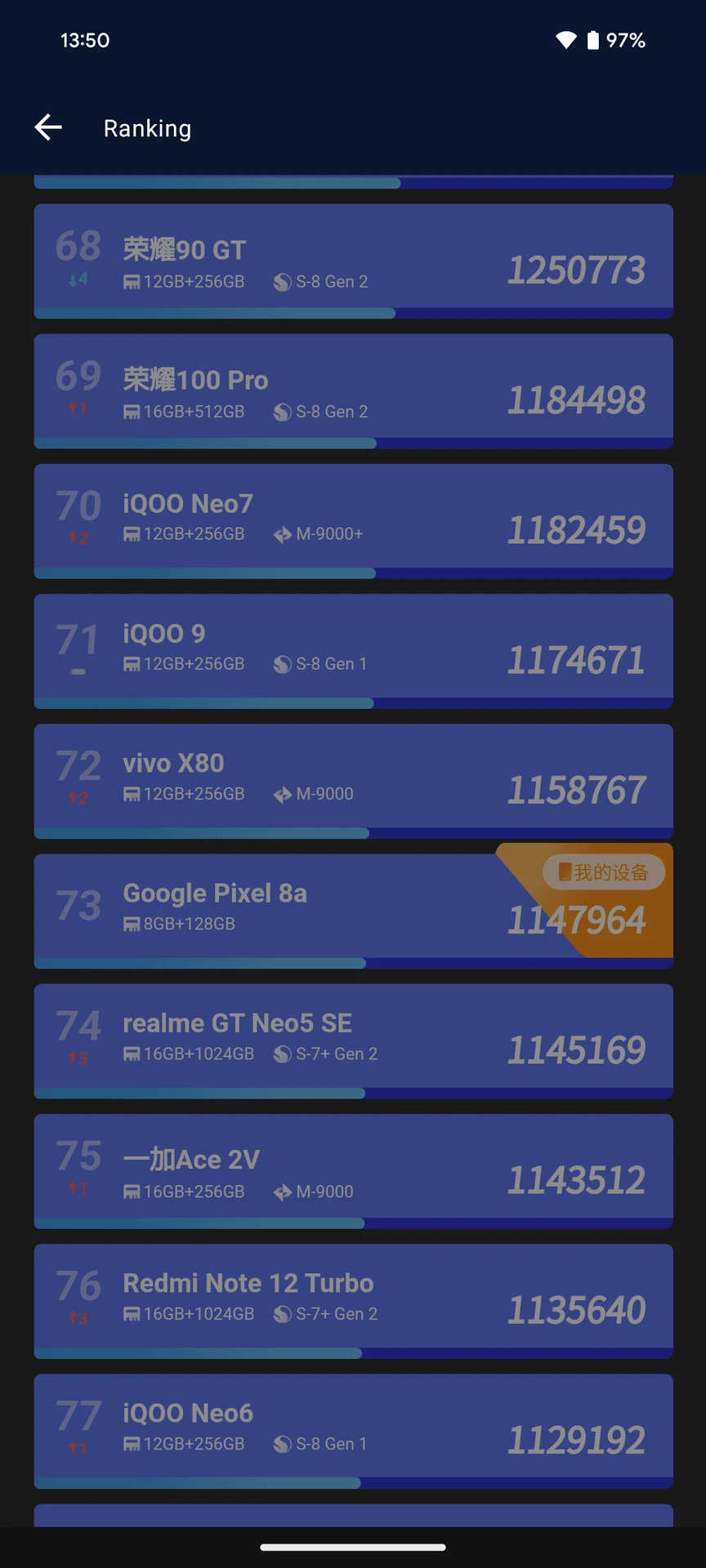Go back from the Ranking screen
The image size is (706, 1568).
click(x=48, y=127)
